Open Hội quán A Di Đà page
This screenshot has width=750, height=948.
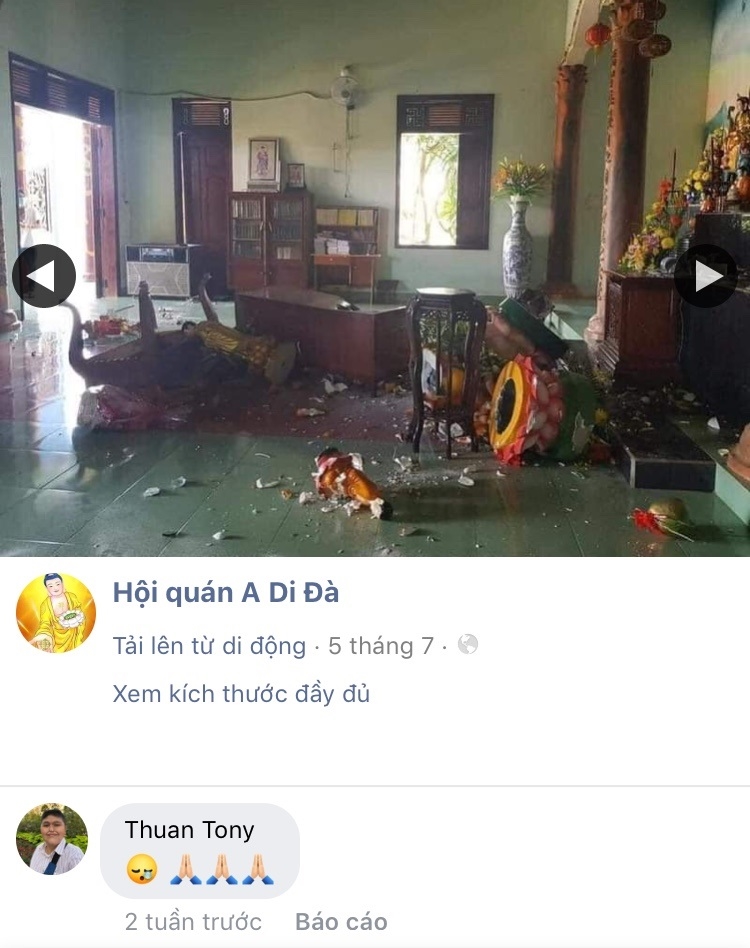click(225, 593)
